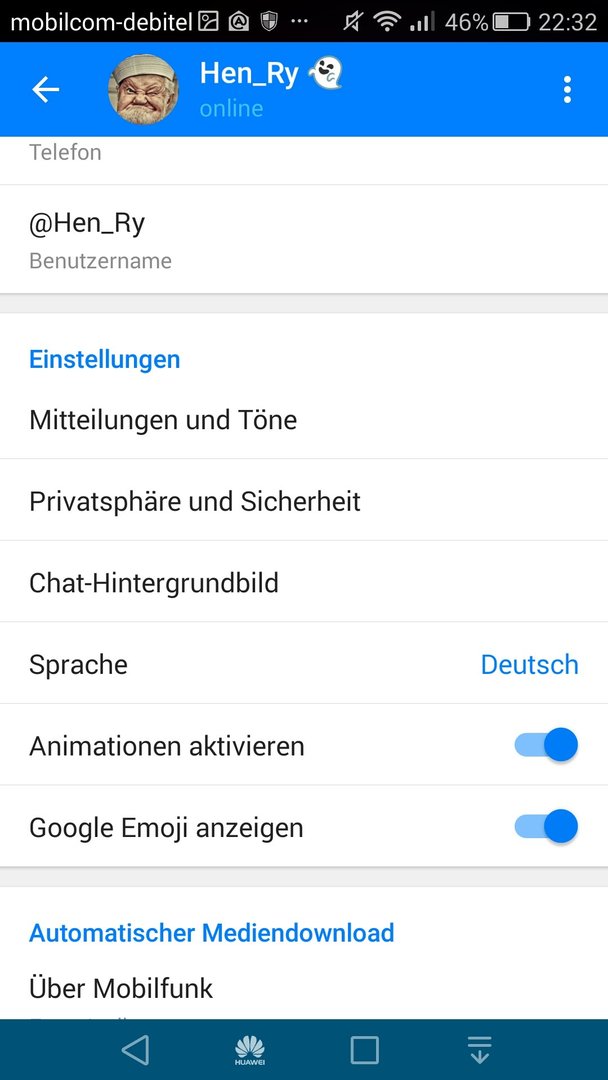
Task: Open Mitteilungen und Töne settings
Action: (304, 419)
